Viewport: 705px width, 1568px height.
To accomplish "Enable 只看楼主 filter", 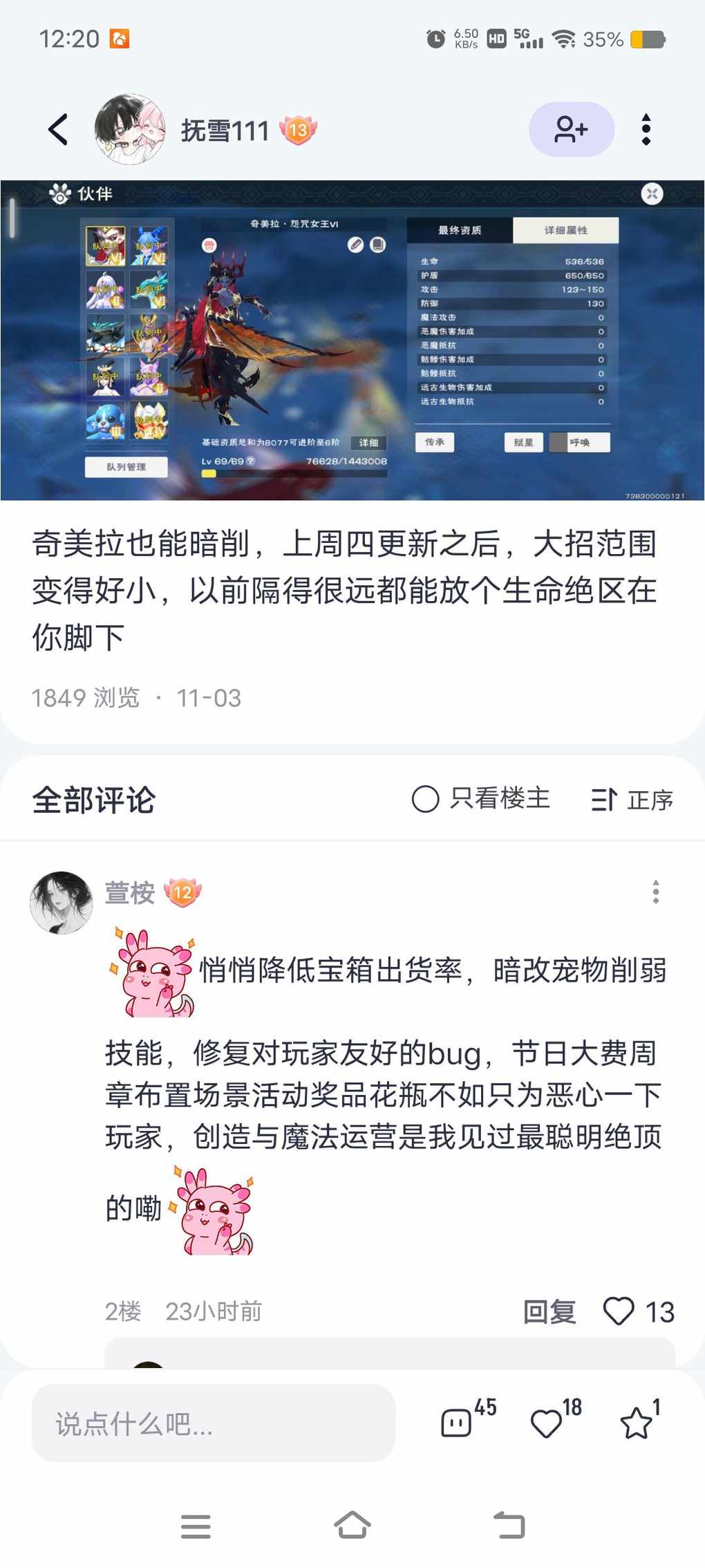I will (x=480, y=799).
